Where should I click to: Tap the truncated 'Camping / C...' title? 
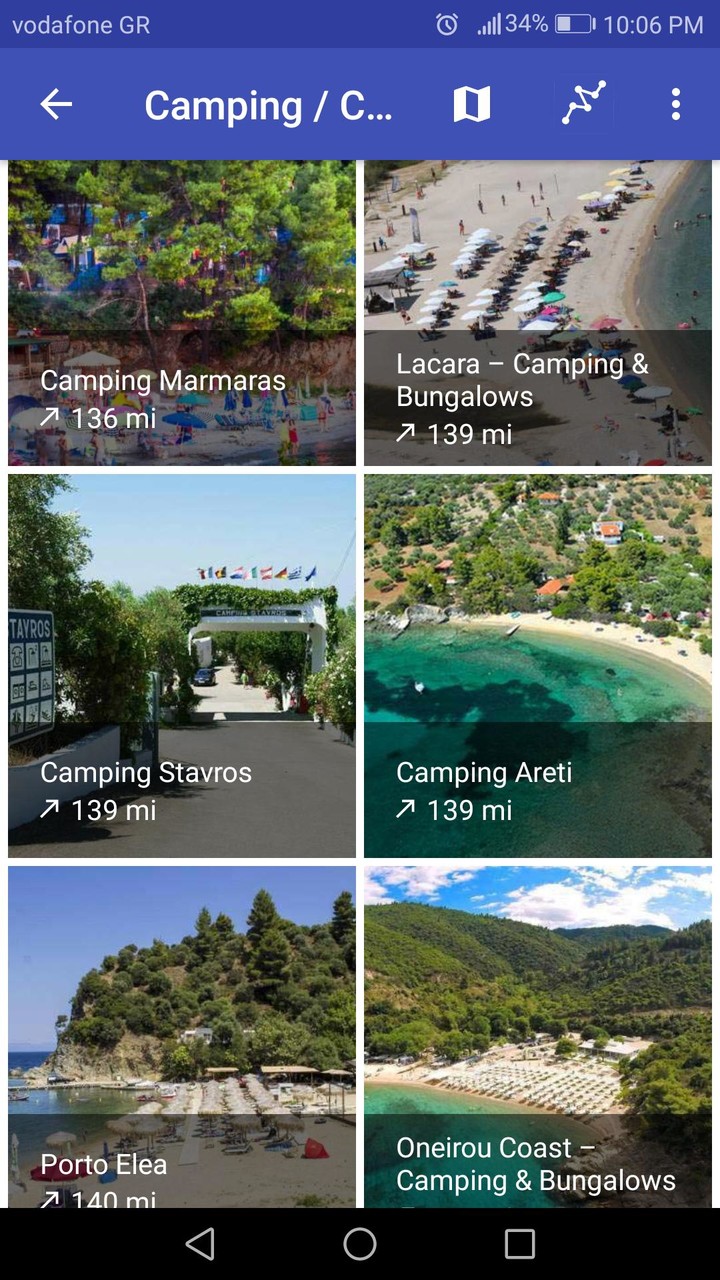[268, 104]
